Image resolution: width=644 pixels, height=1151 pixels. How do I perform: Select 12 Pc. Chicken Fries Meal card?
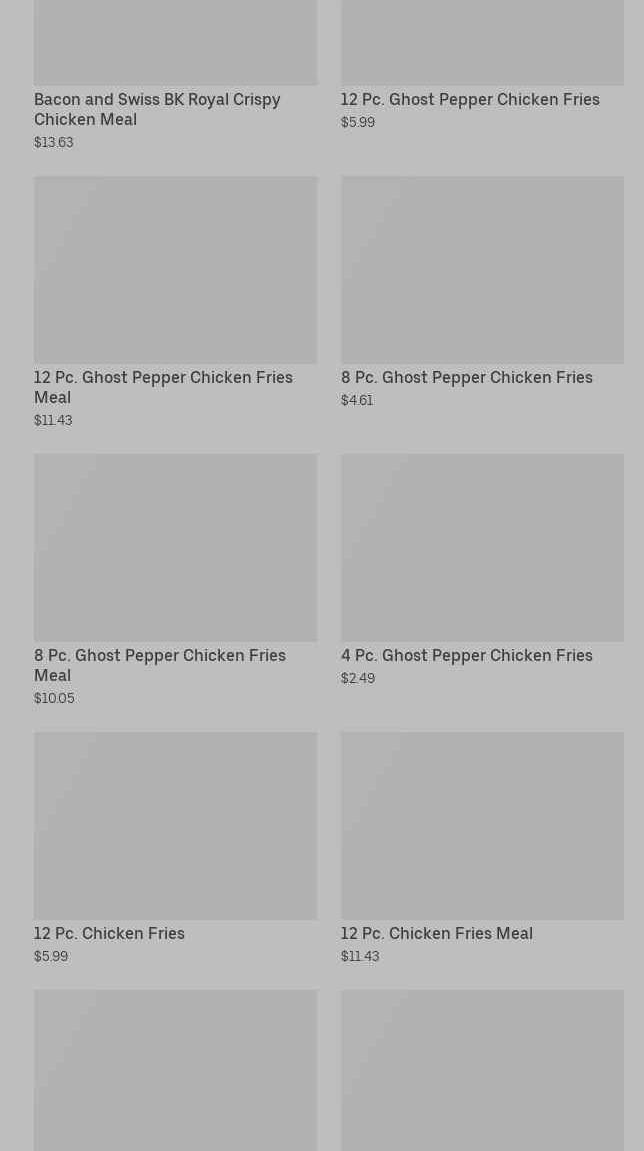[x=482, y=848]
